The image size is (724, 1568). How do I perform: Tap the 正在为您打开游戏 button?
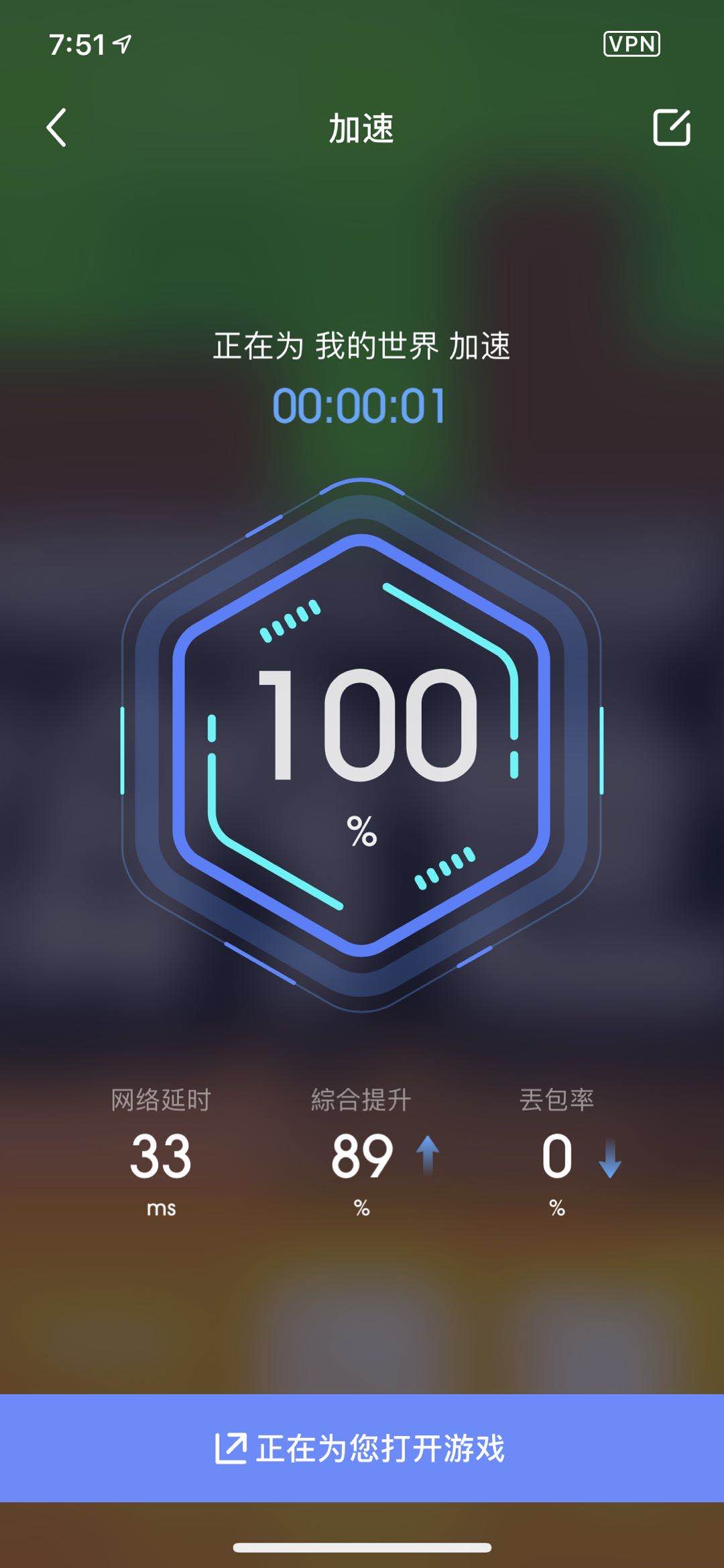click(362, 1448)
